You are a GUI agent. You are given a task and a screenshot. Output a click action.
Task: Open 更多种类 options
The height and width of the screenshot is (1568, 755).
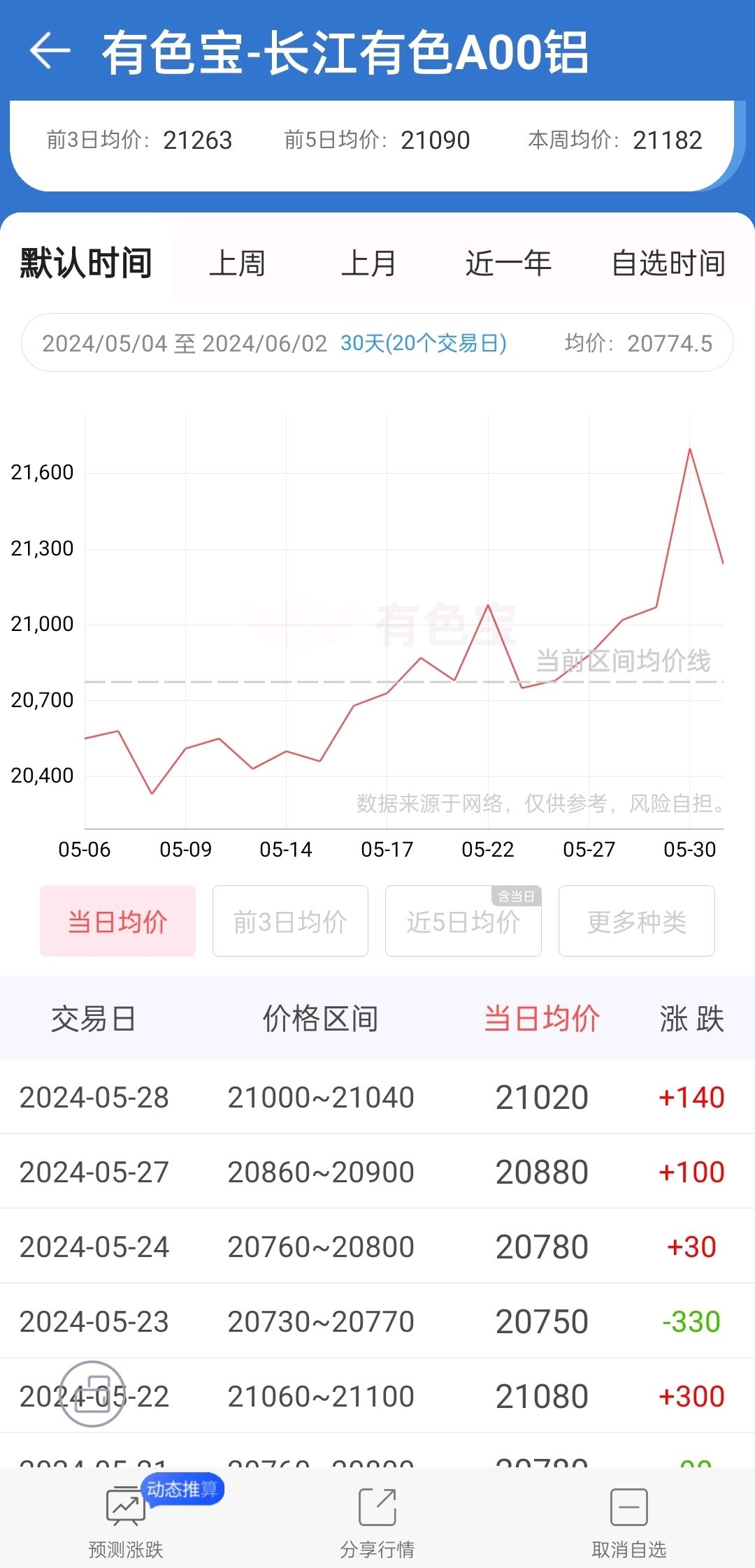click(637, 921)
